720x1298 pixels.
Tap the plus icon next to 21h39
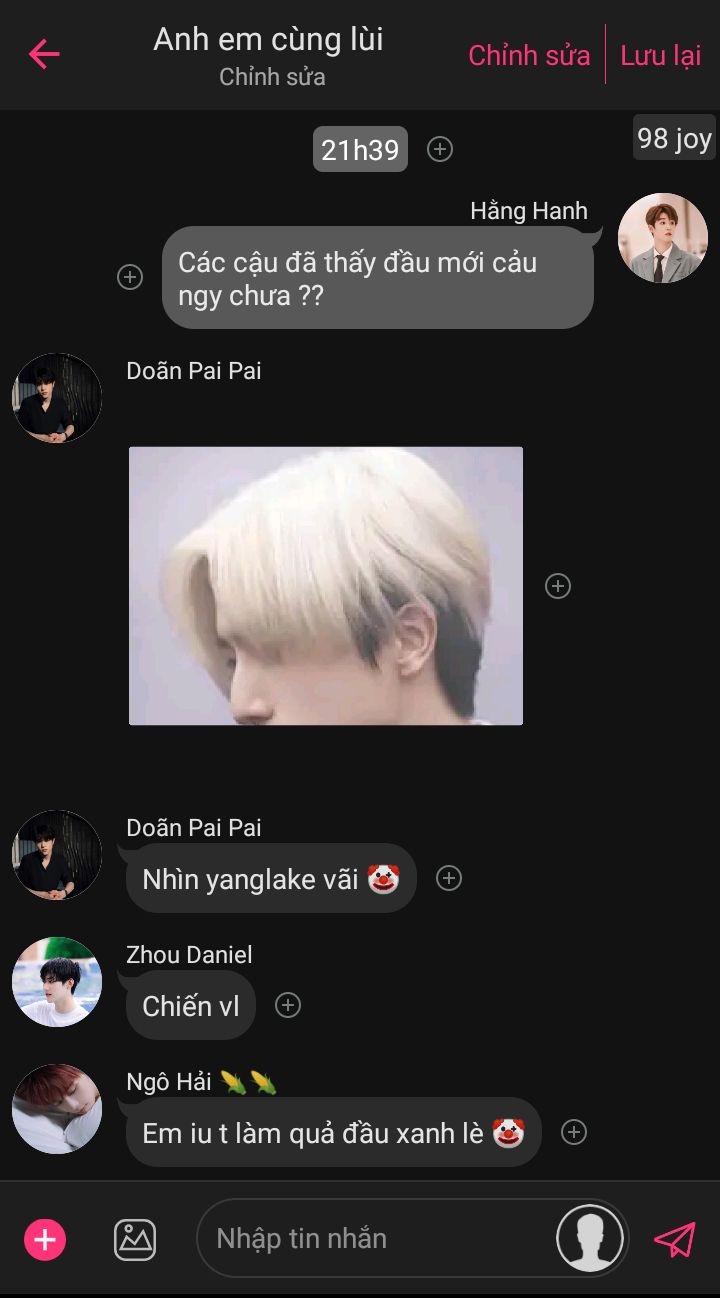(440, 149)
